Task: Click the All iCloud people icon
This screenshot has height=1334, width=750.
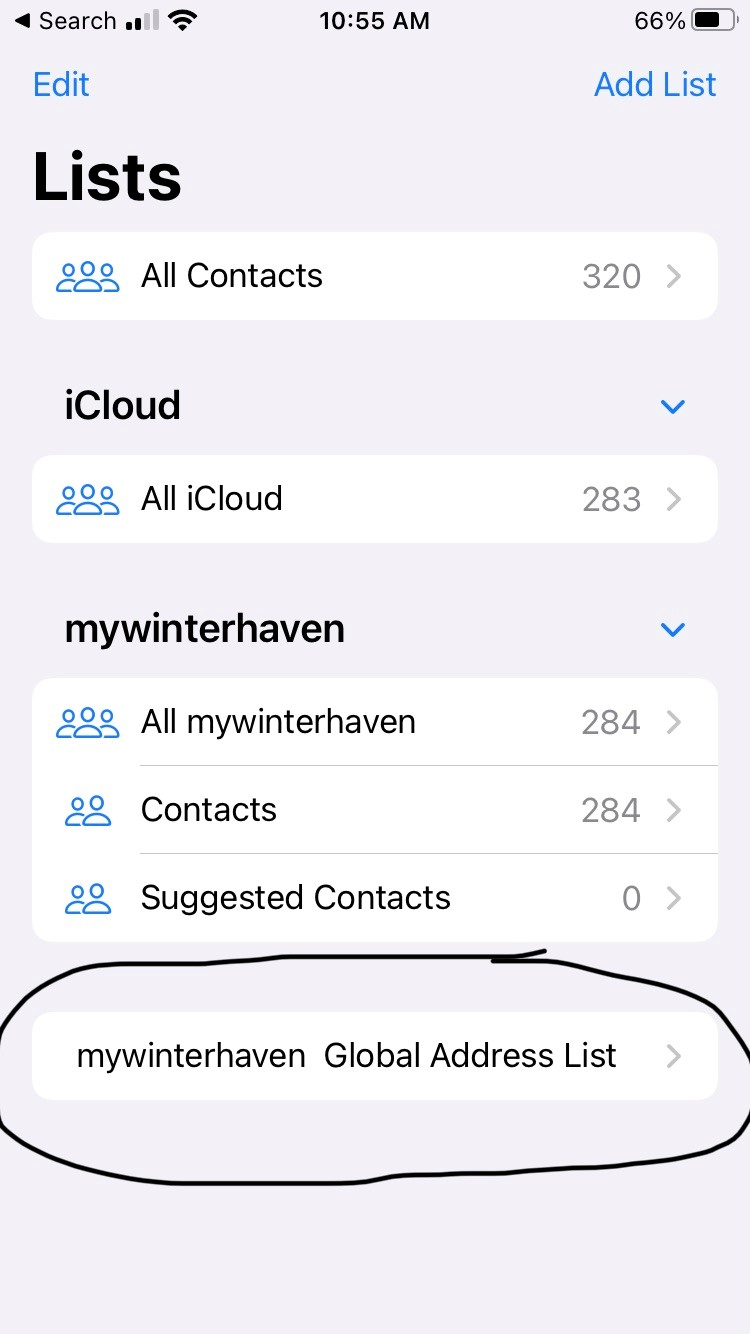Action: (88, 499)
